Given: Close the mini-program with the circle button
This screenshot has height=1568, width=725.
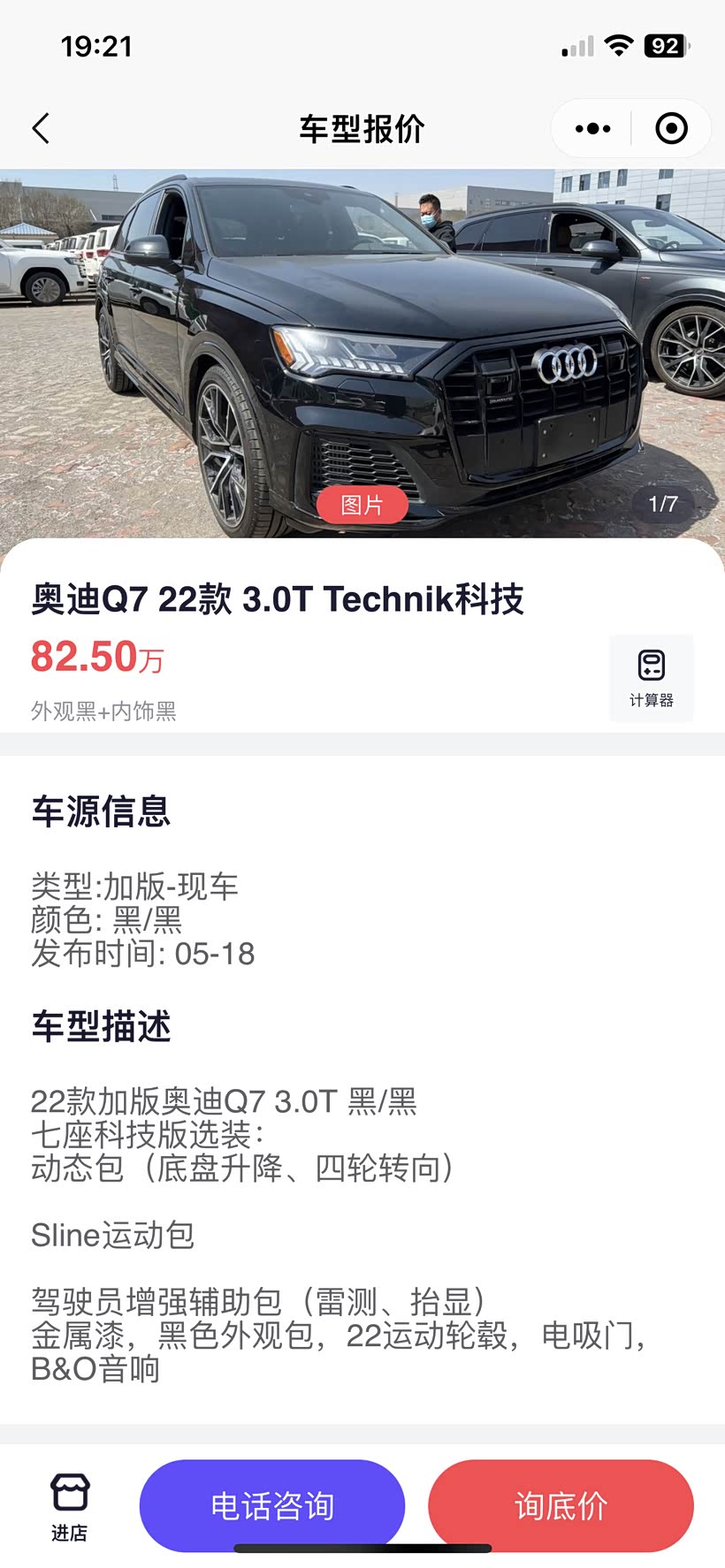Looking at the screenshot, I should [x=671, y=129].
